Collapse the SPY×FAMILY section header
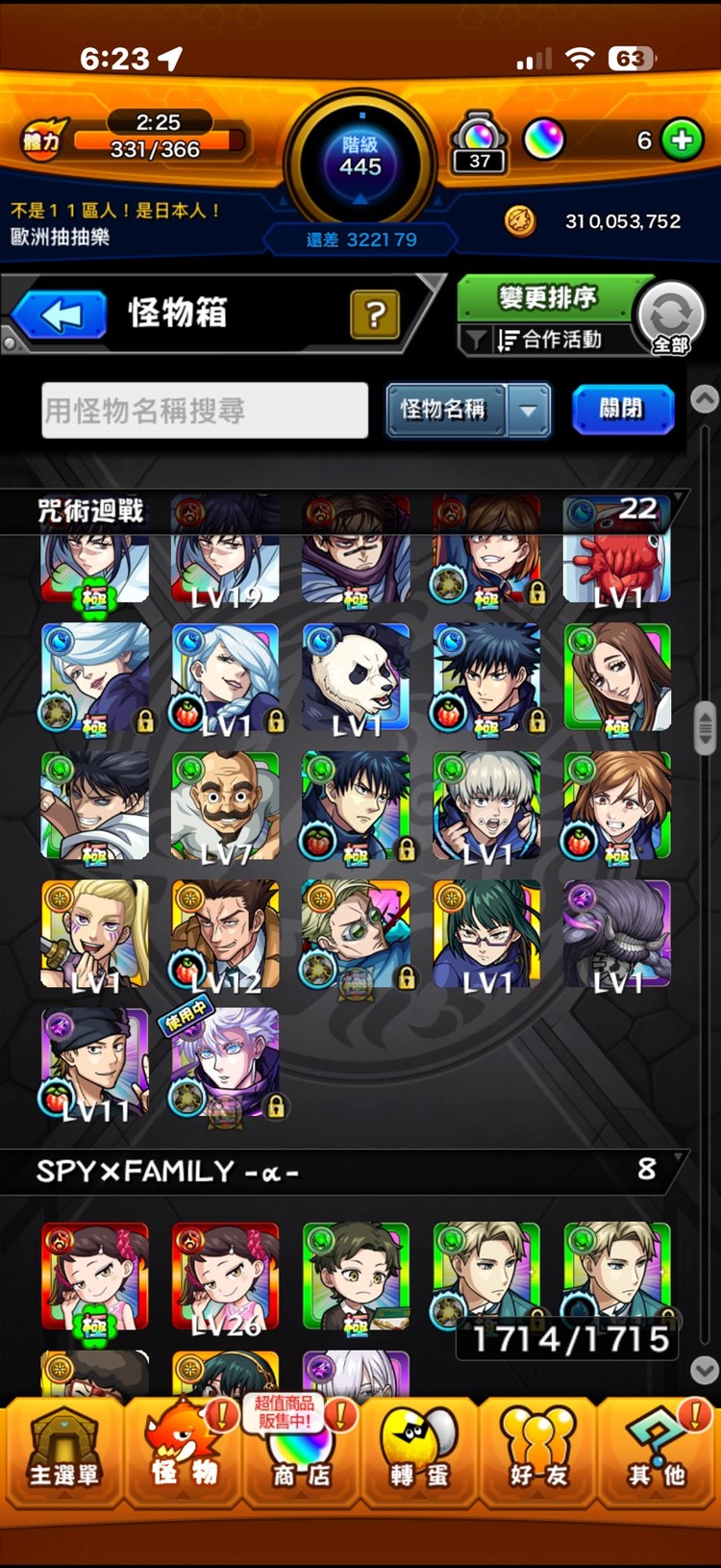The height and width of the screenshot is (1568, 721). click(x=344, y=1171)
